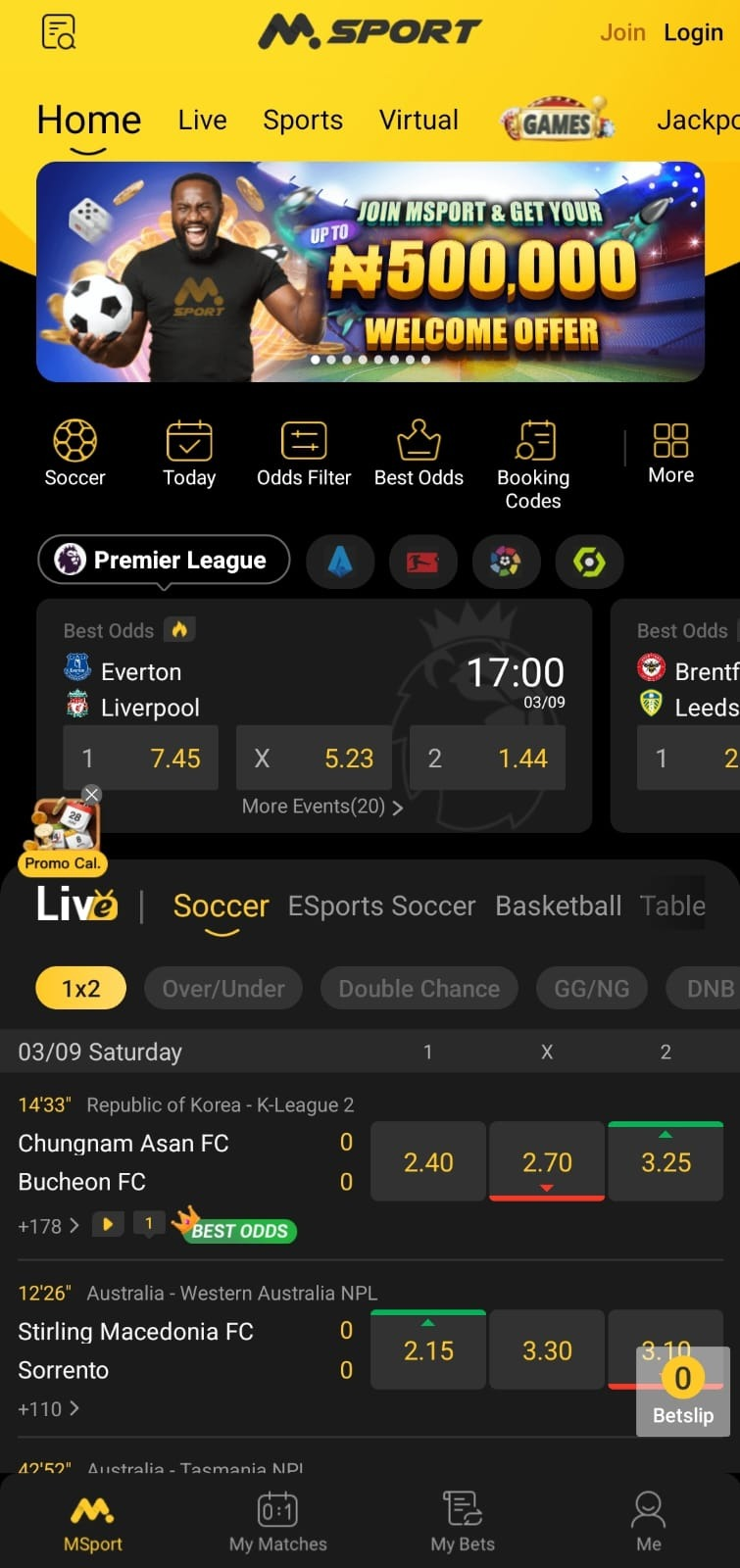Open the ₦500,000 welcome offer banner
This screenshot has height=1568, width=740.
[370, 271]
